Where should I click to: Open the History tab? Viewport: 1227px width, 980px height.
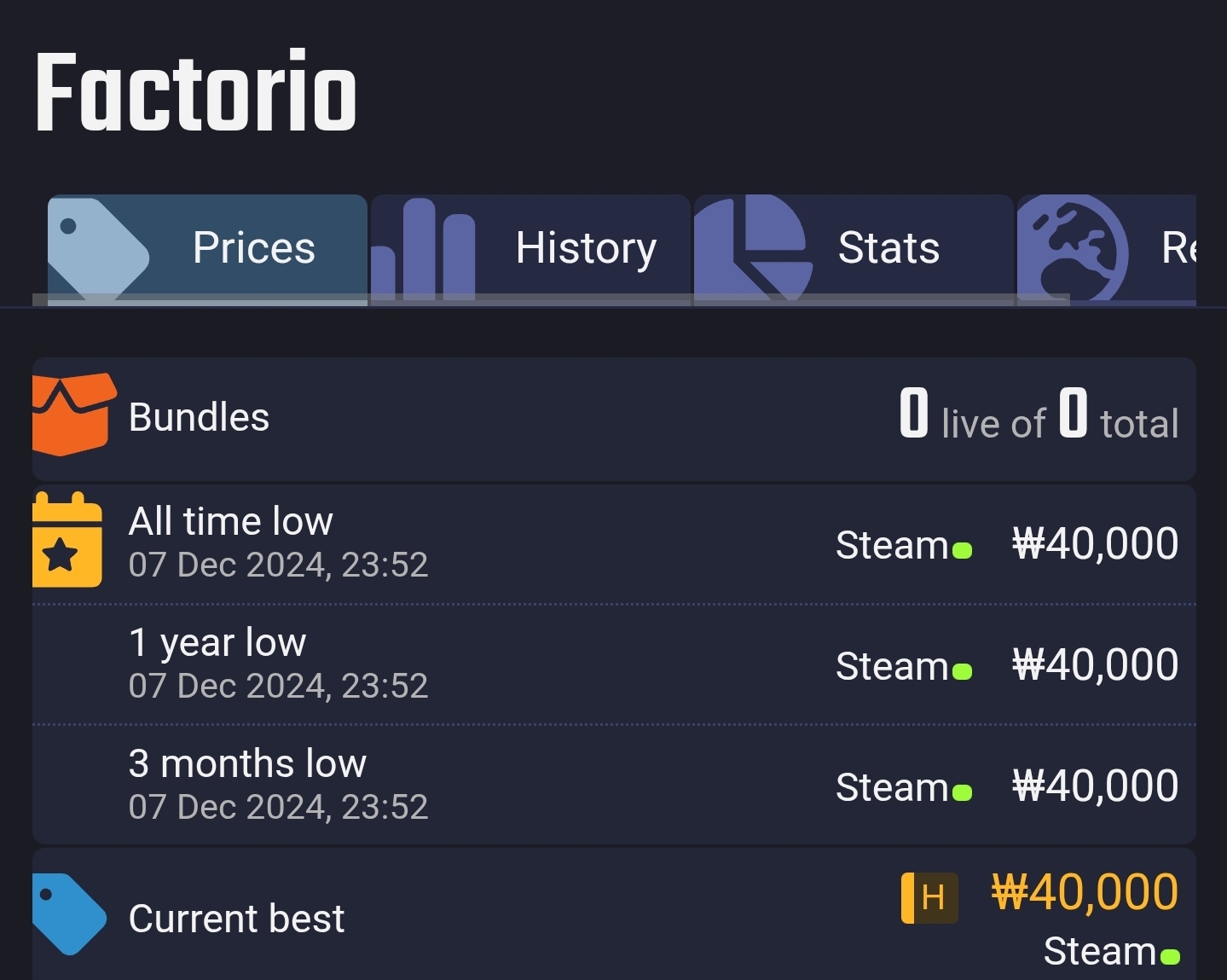530,248
